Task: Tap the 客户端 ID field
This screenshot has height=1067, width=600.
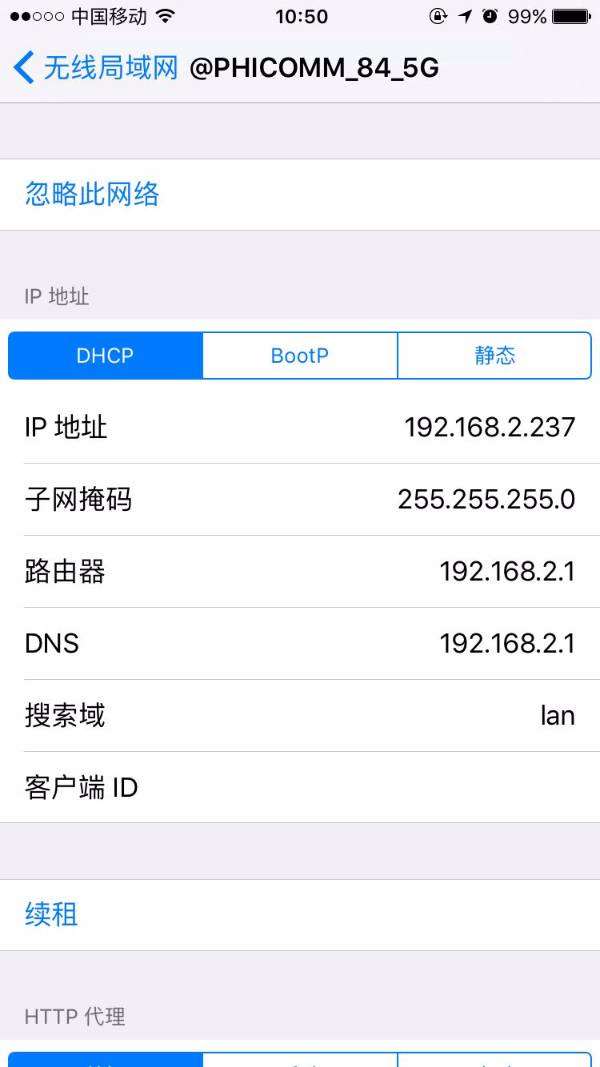Action: tap(300, 787)
